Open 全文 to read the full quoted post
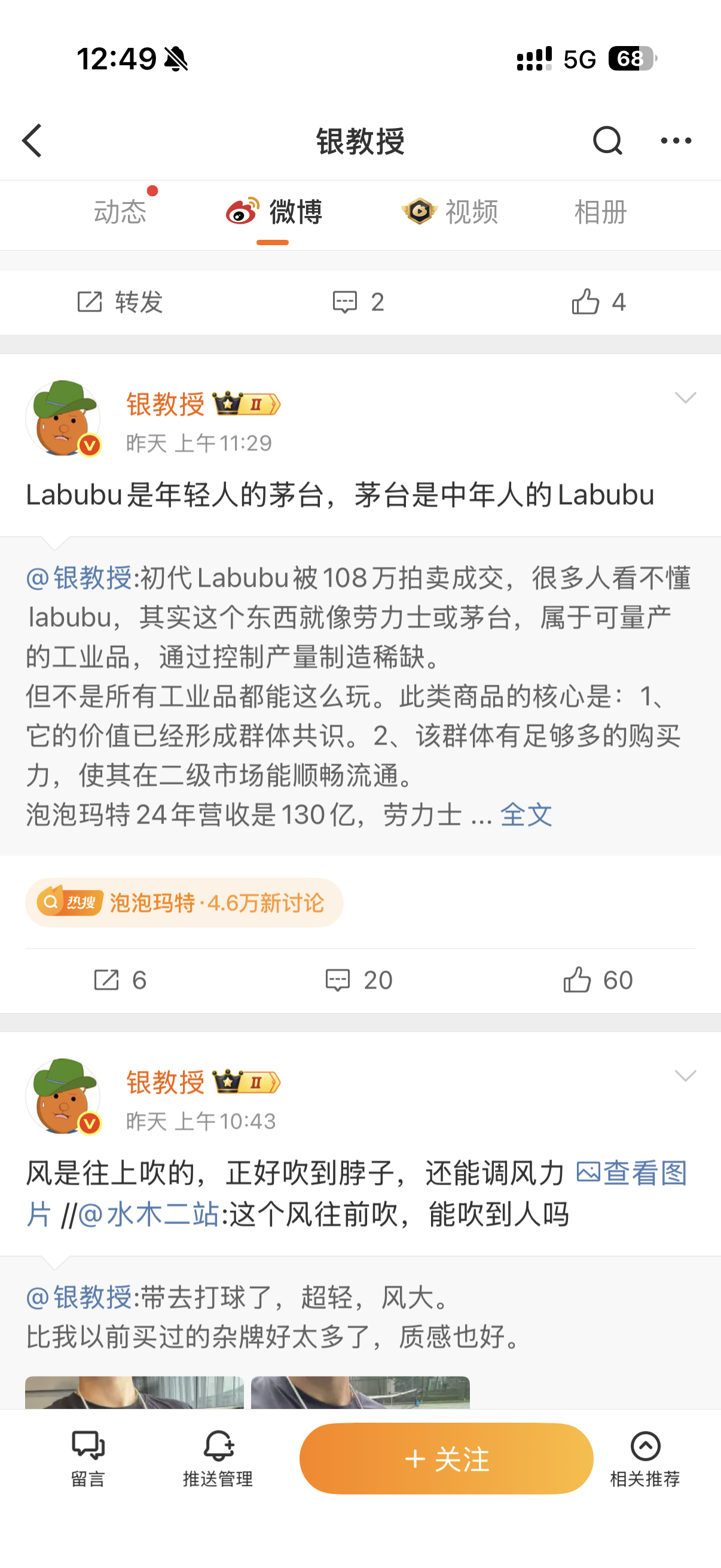 tap(526, 814)
